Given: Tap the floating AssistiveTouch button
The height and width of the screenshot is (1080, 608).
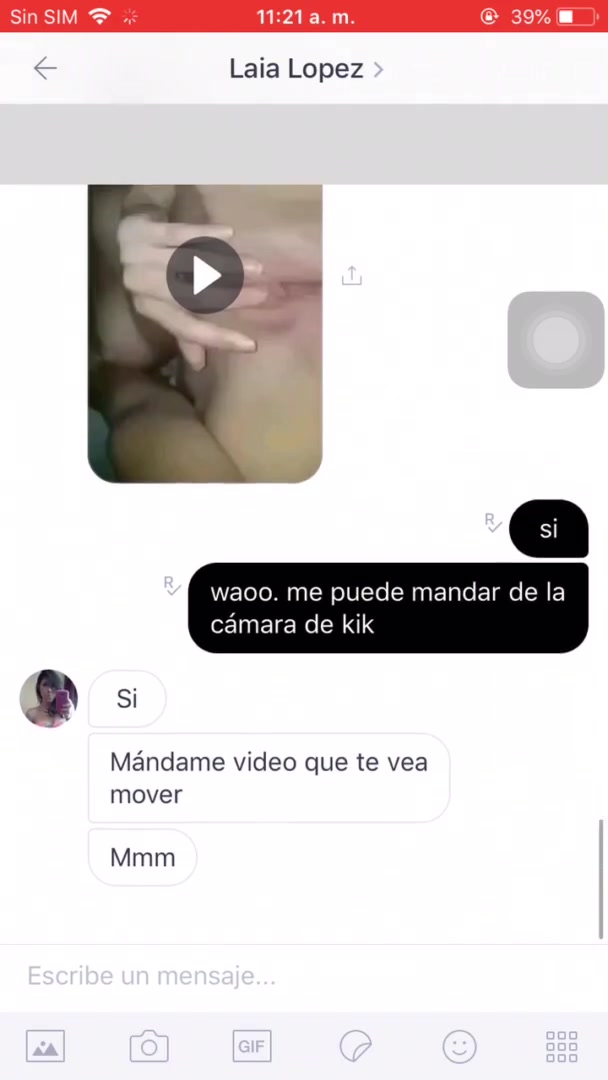Looking at the screenshot, I should click(555, 340).
